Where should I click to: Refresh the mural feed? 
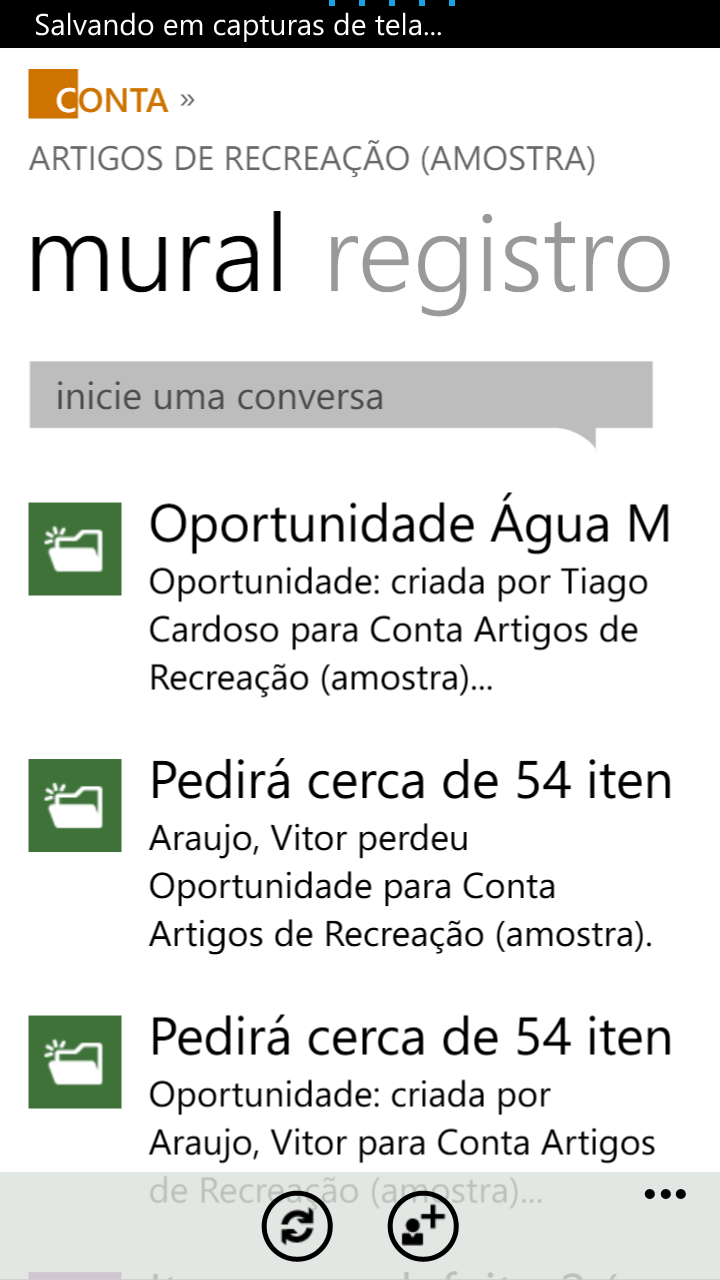pos(297,1225)
